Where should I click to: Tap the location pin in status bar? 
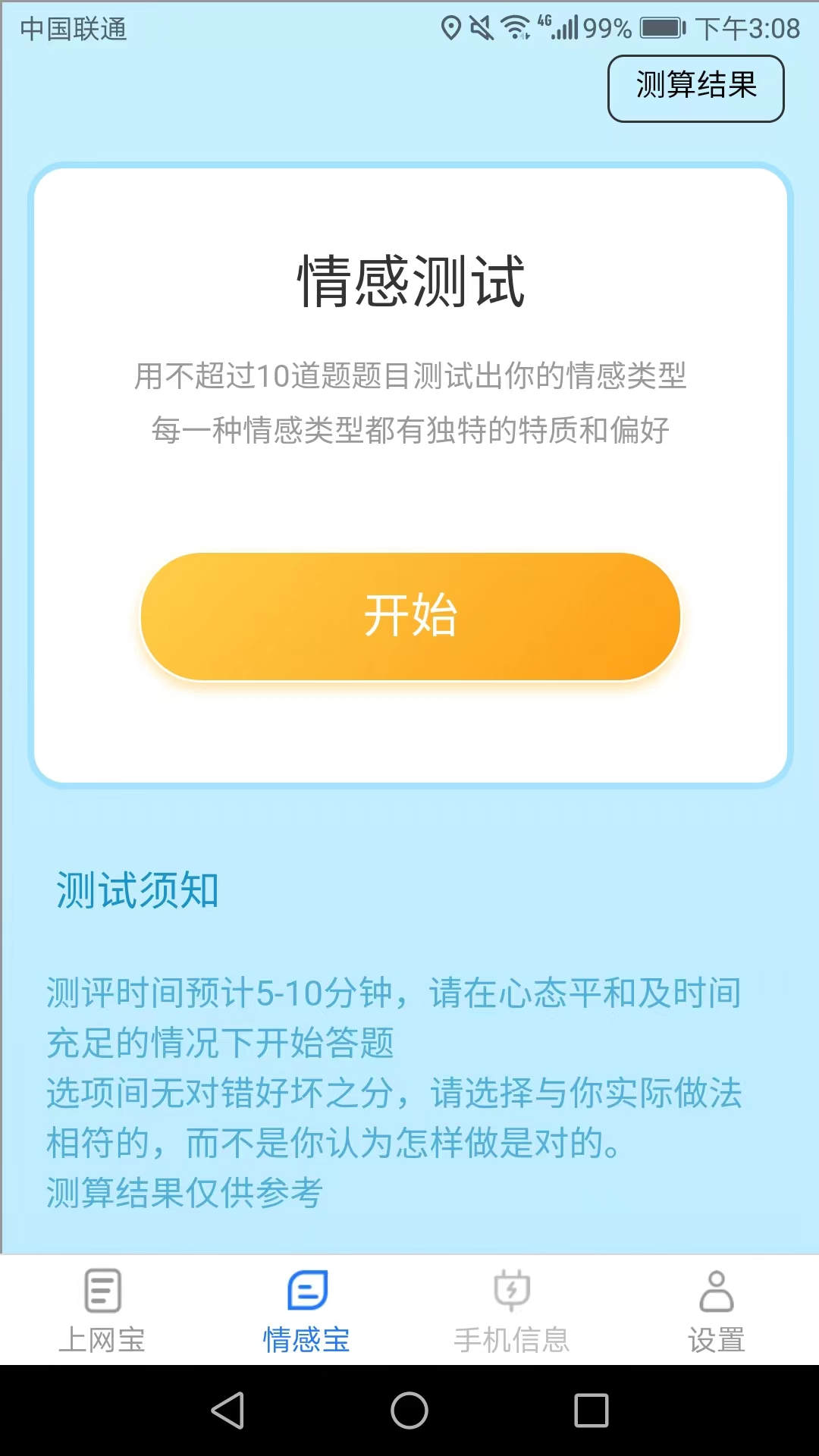[453, 28]
